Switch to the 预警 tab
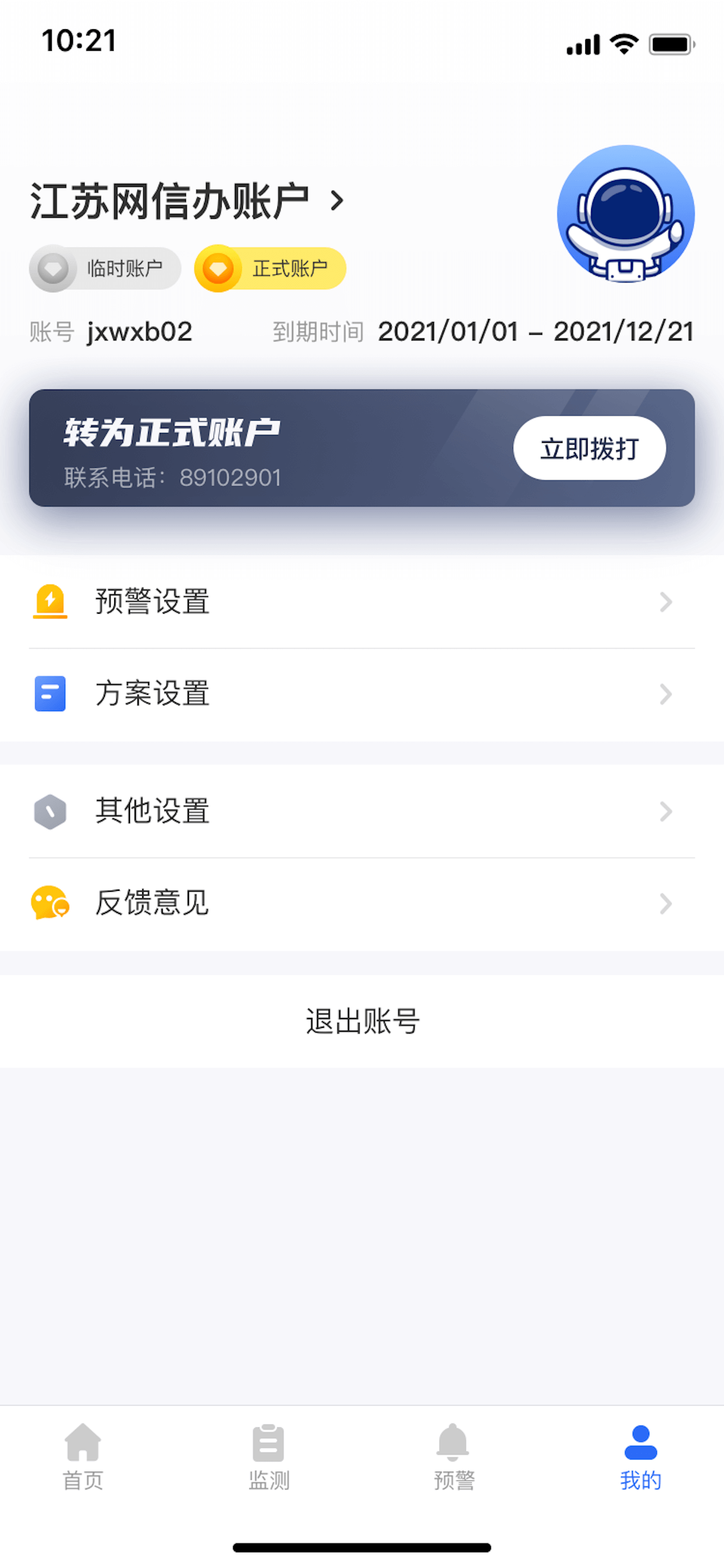The height and width of the screenshot is (1568, 724). click(x=454, y=1456)
